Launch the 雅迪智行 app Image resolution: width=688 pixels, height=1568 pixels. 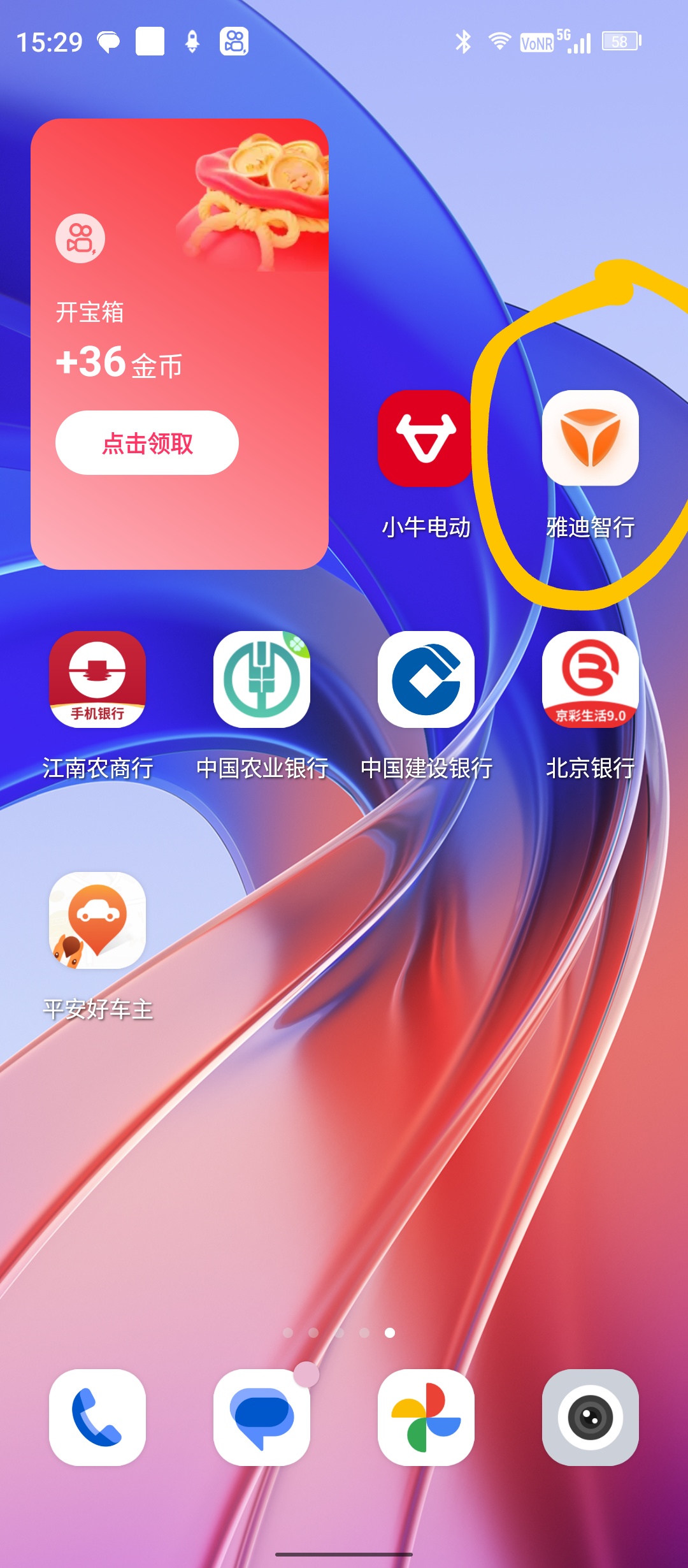[590, 439]
